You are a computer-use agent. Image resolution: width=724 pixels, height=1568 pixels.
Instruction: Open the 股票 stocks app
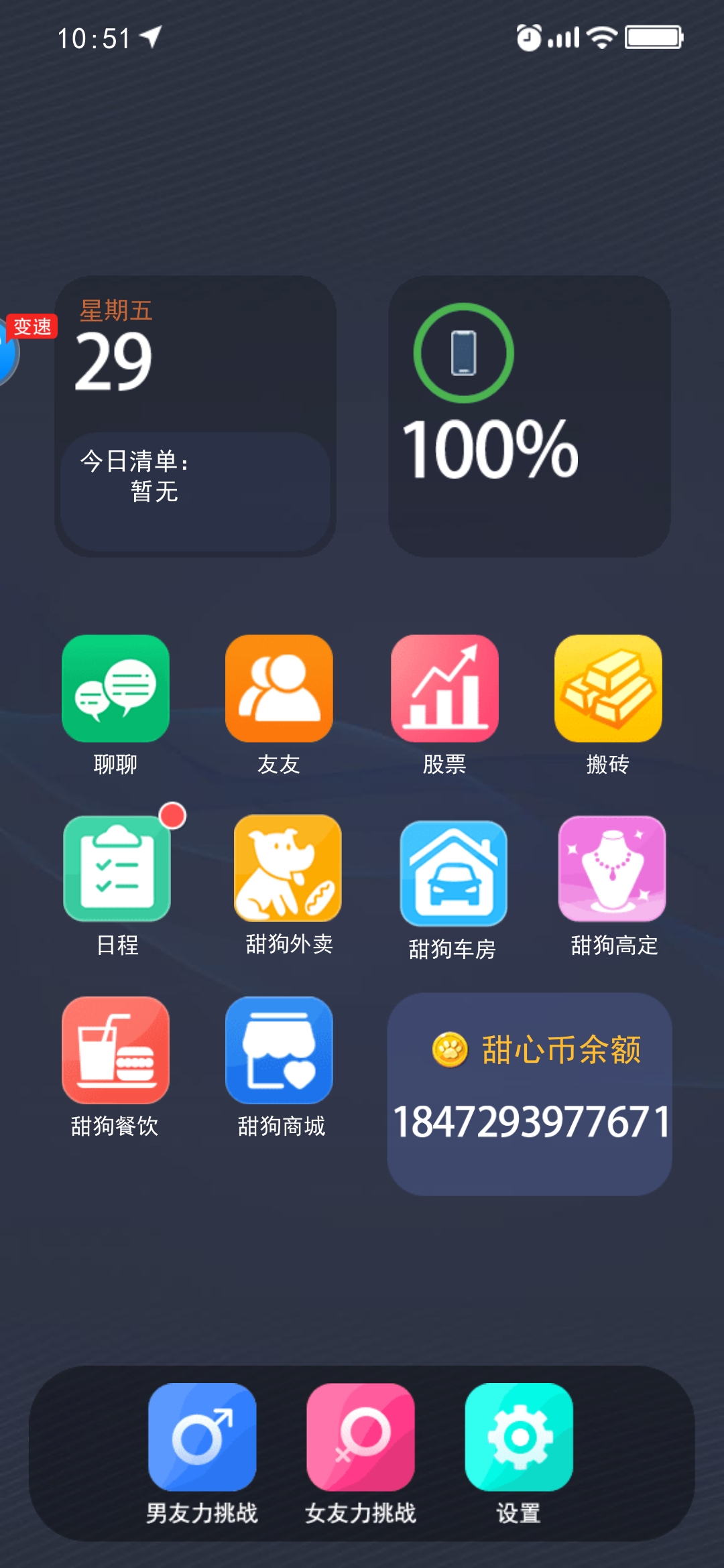coord(444,689)
